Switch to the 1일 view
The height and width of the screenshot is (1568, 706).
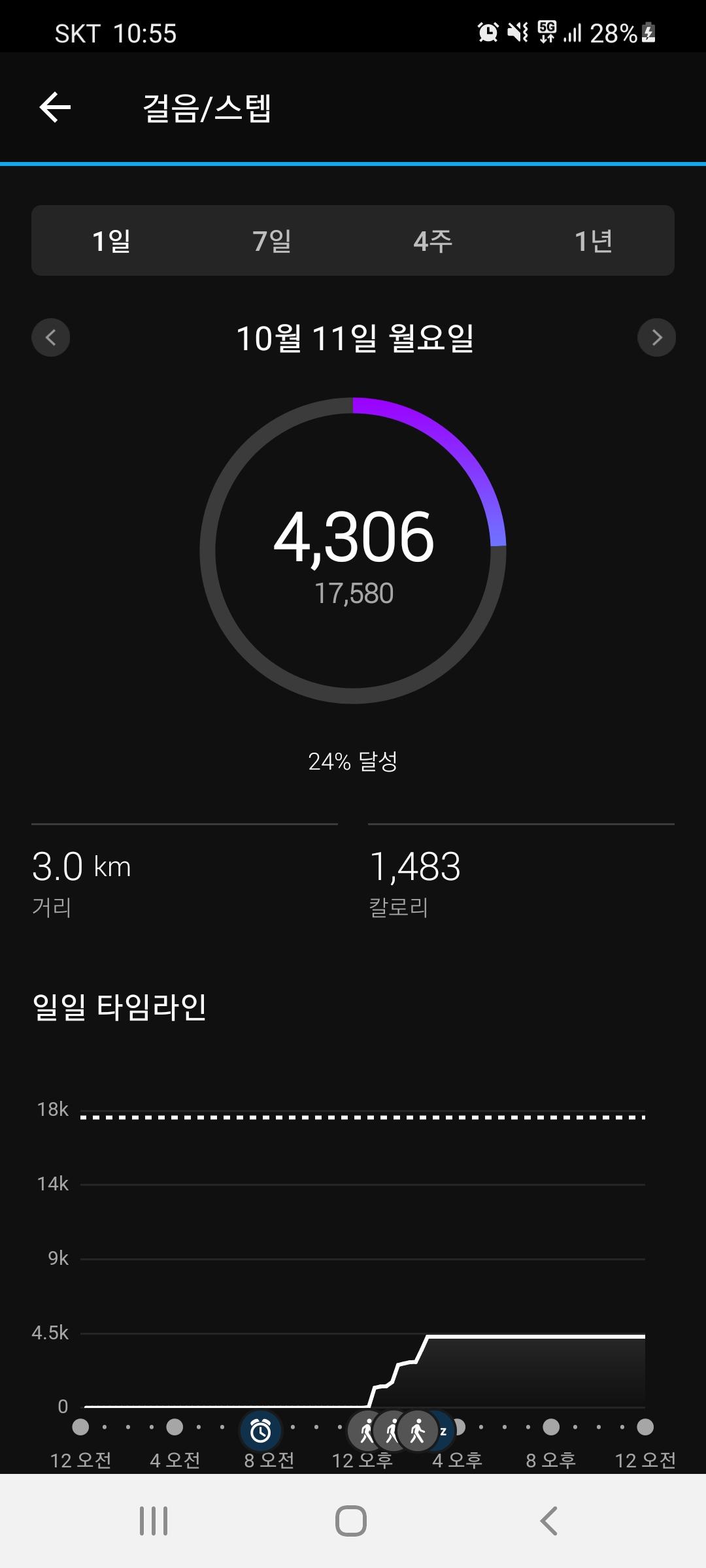point(111,241)
